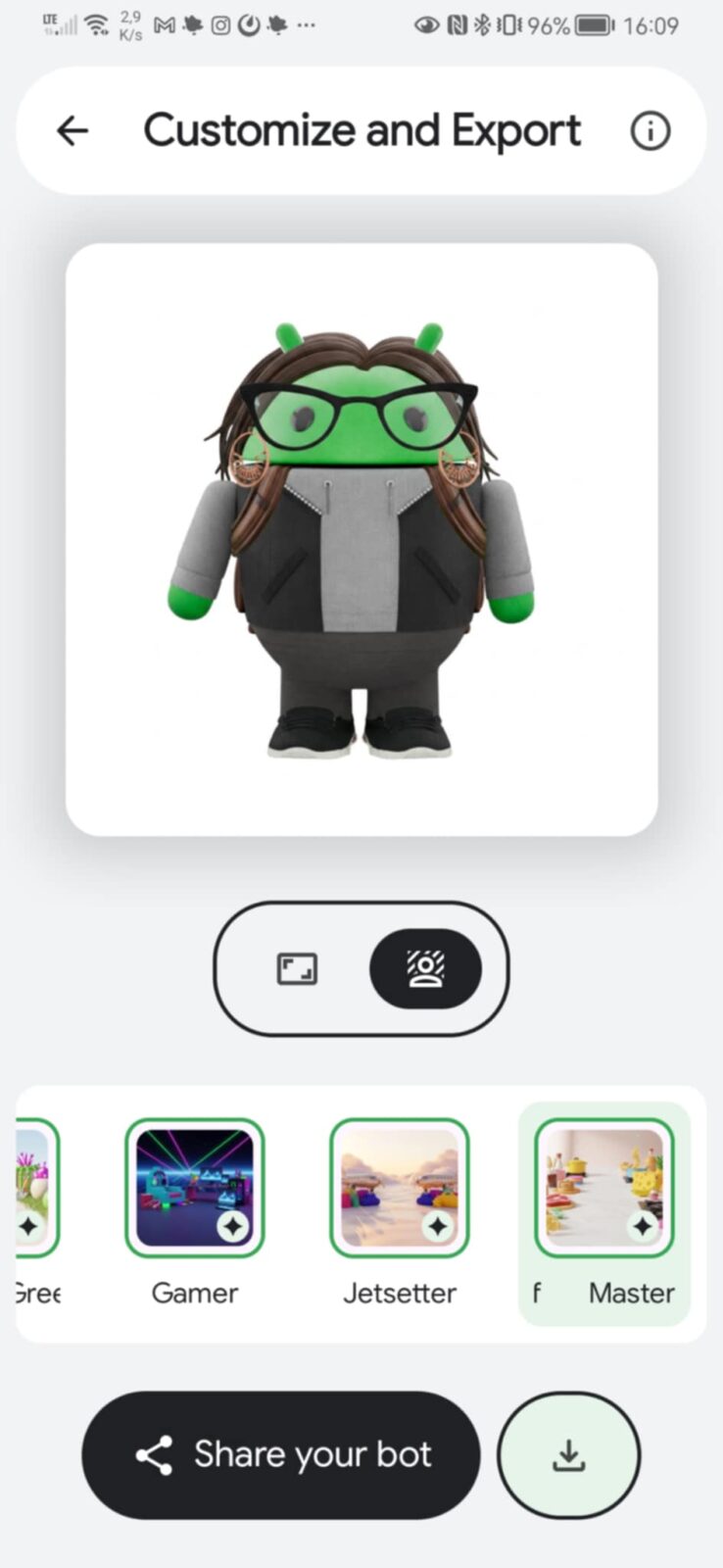Tap Share your bot
The width and height of the screenshot is (723, 1568).
pos(281,1455)
